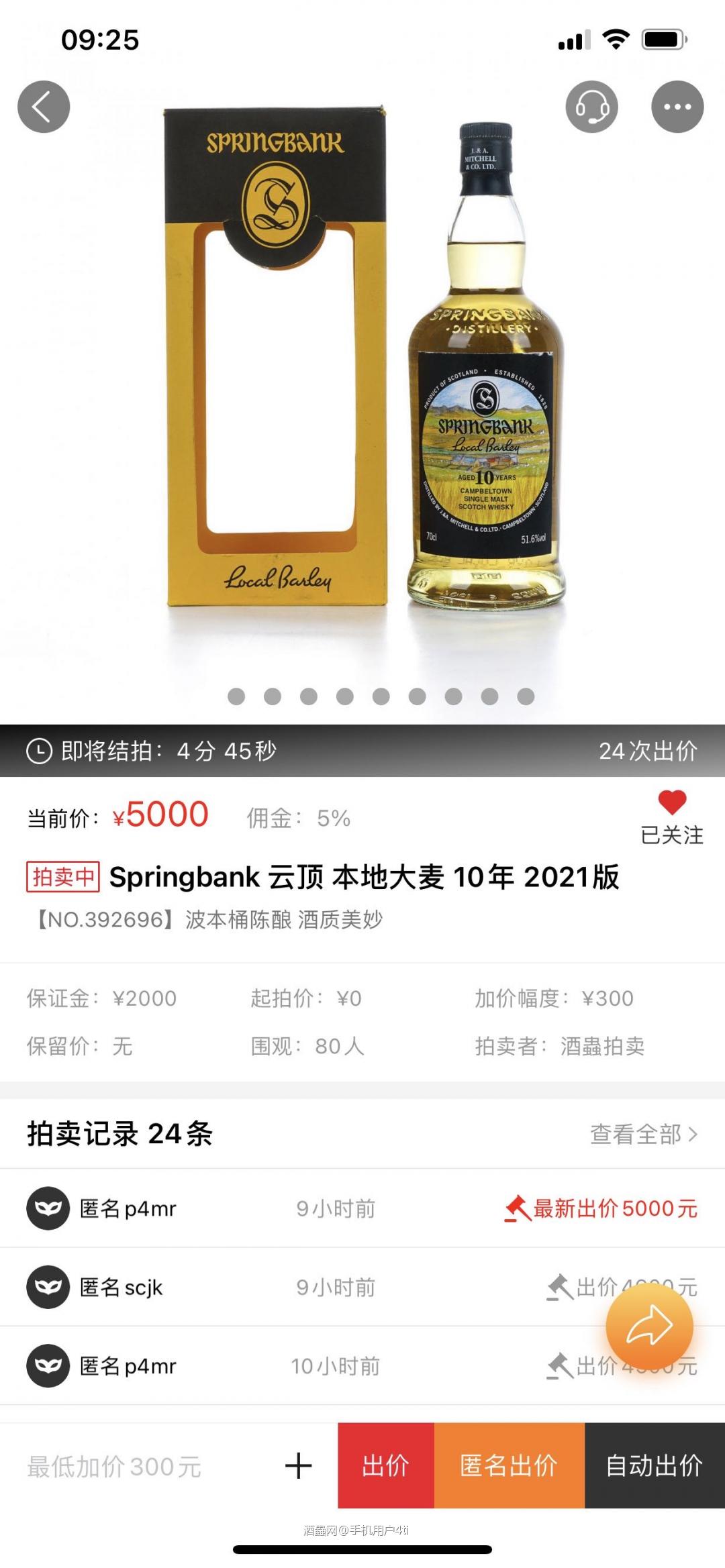Navigate back using the top-left arrow

tap(44, 106)
